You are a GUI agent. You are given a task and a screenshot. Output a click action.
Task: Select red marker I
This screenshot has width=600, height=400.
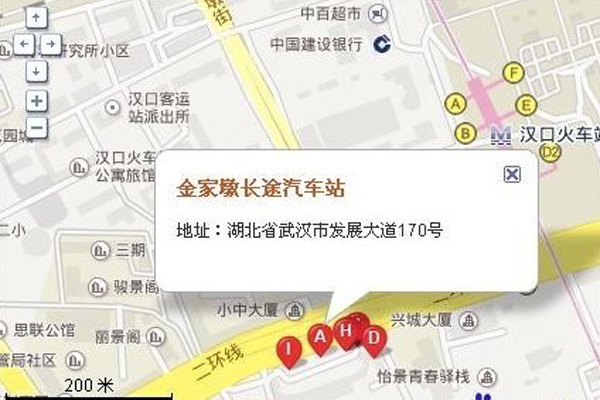click(290, 349)
